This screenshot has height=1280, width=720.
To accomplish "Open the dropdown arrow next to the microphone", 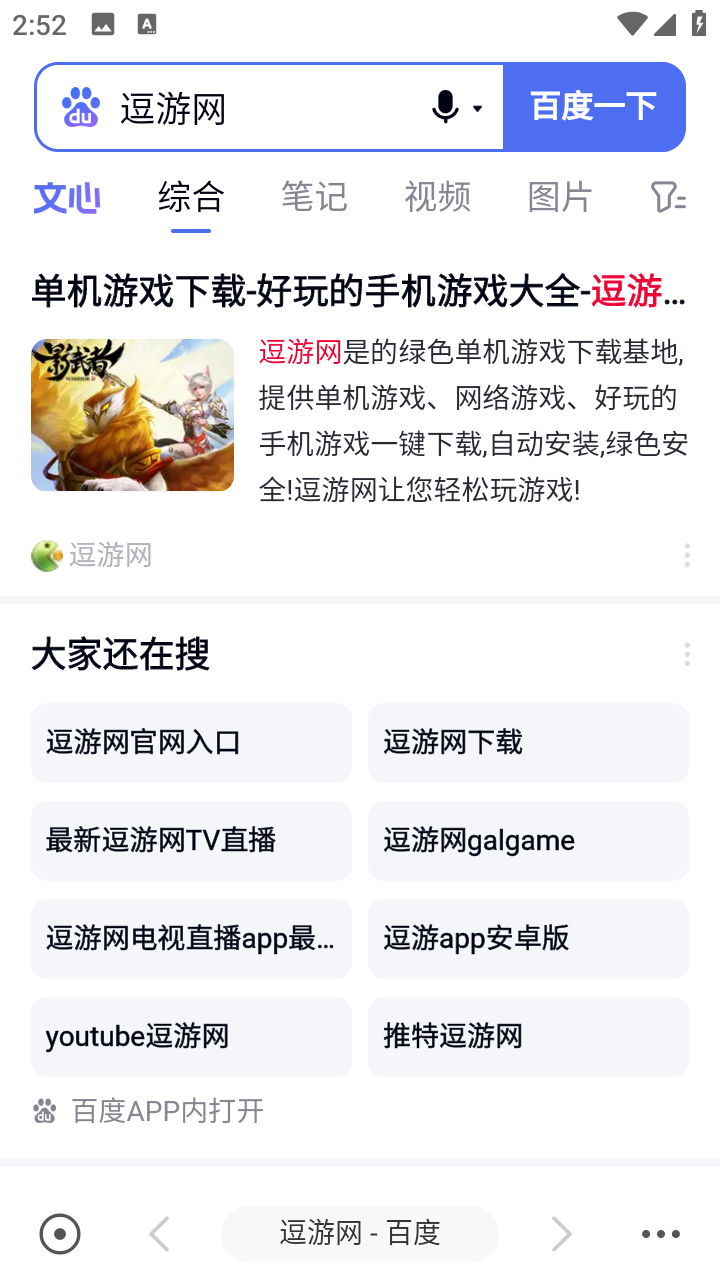I will click(x=477, y=110).
